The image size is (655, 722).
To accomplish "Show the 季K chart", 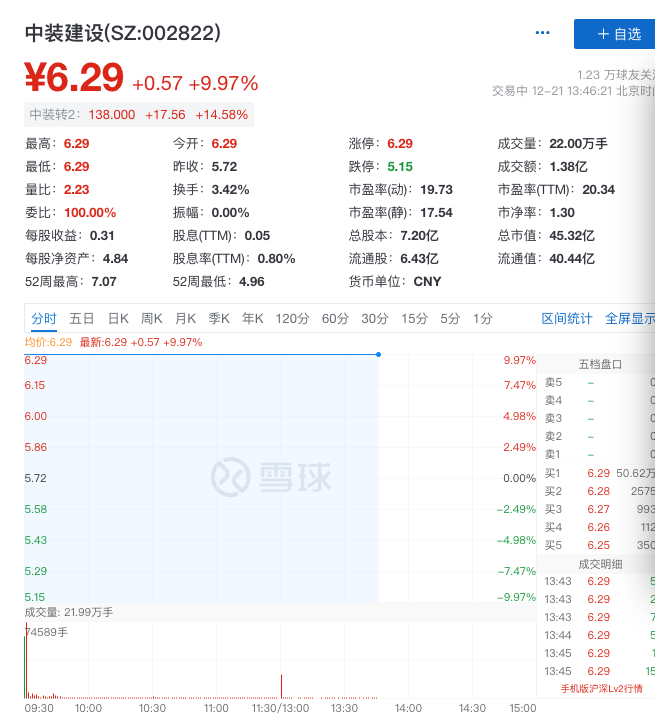I will (x=219, y=319).
